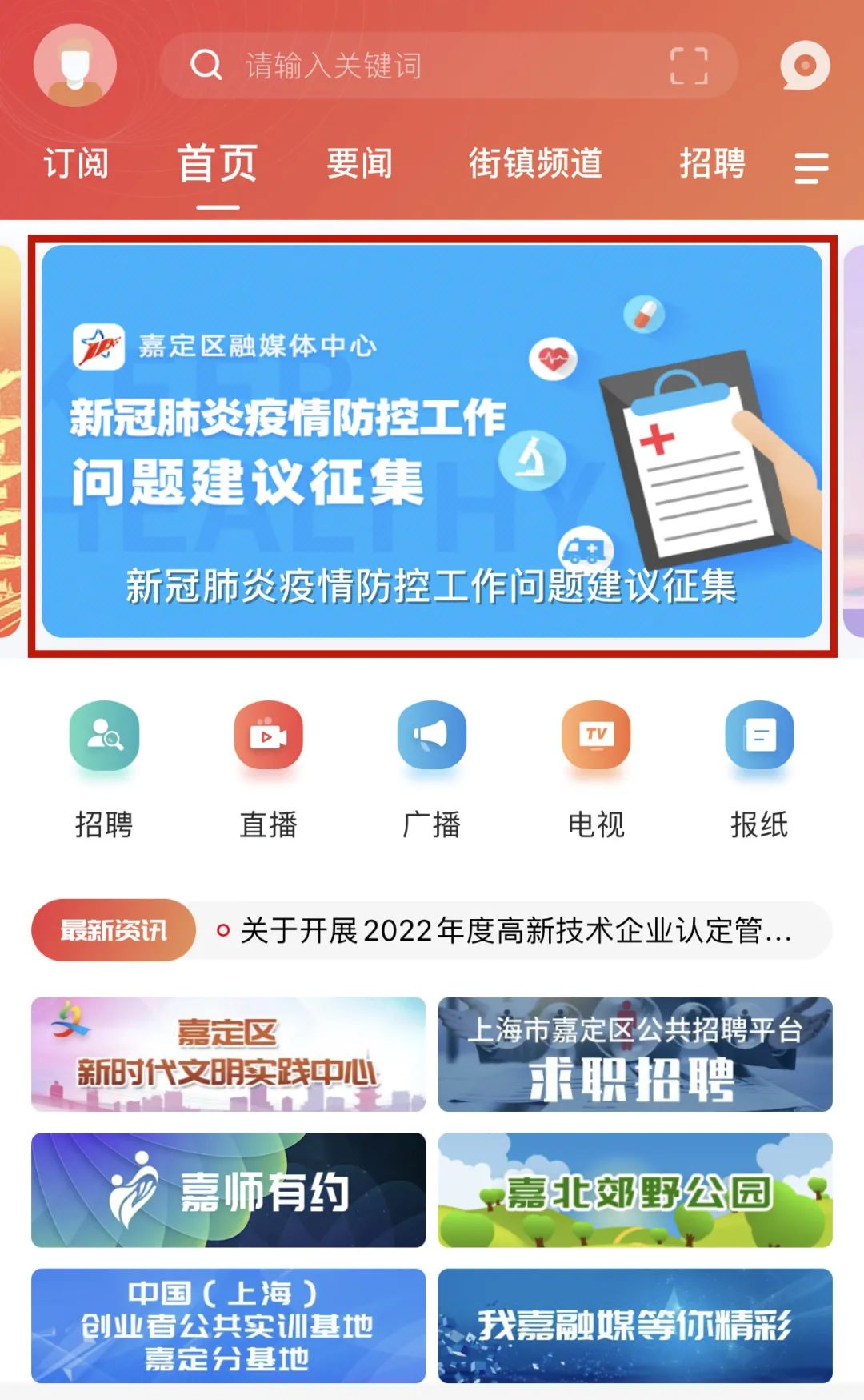Select the 招聘 (jobs) icon
The image size is (864, 1400).
(x=105, y=738)
